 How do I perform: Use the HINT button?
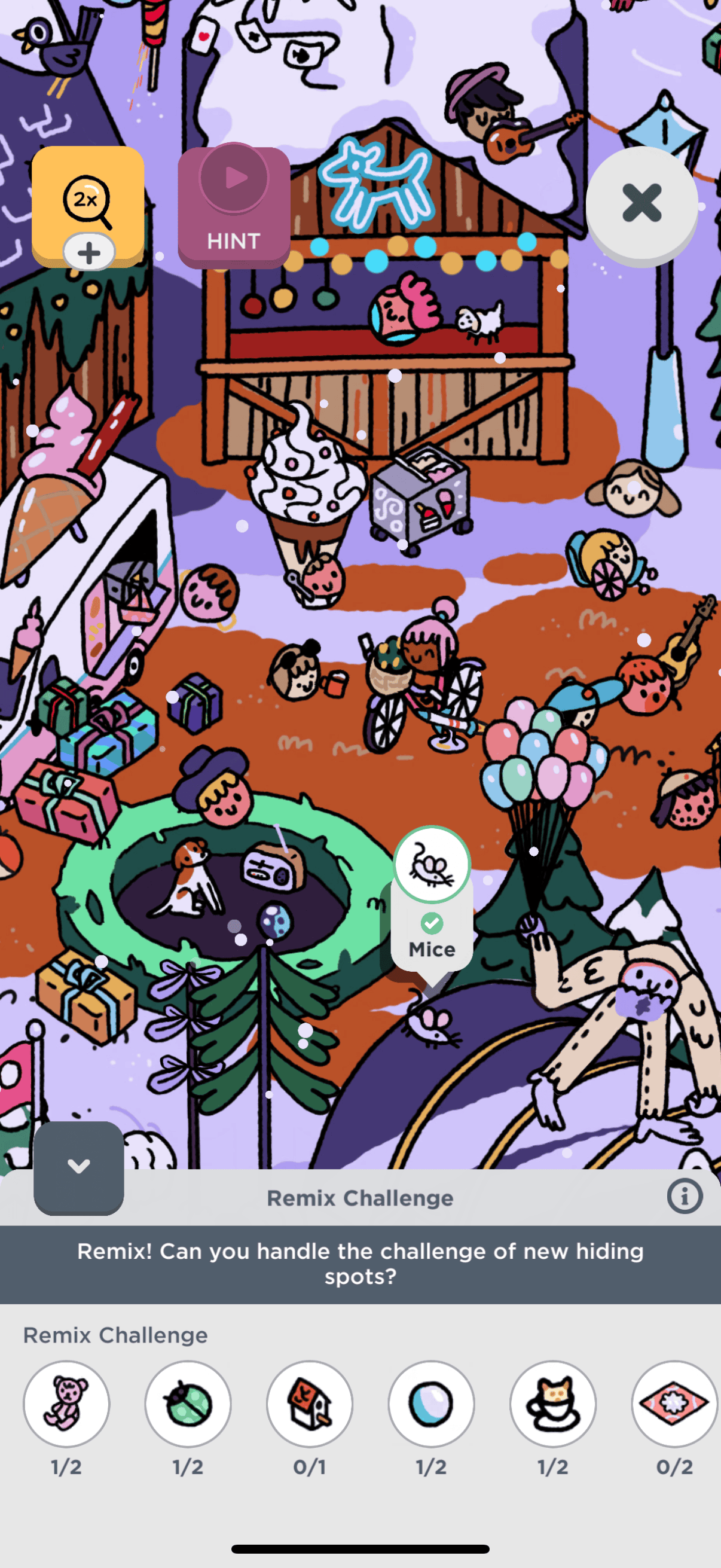pos(234,207)
